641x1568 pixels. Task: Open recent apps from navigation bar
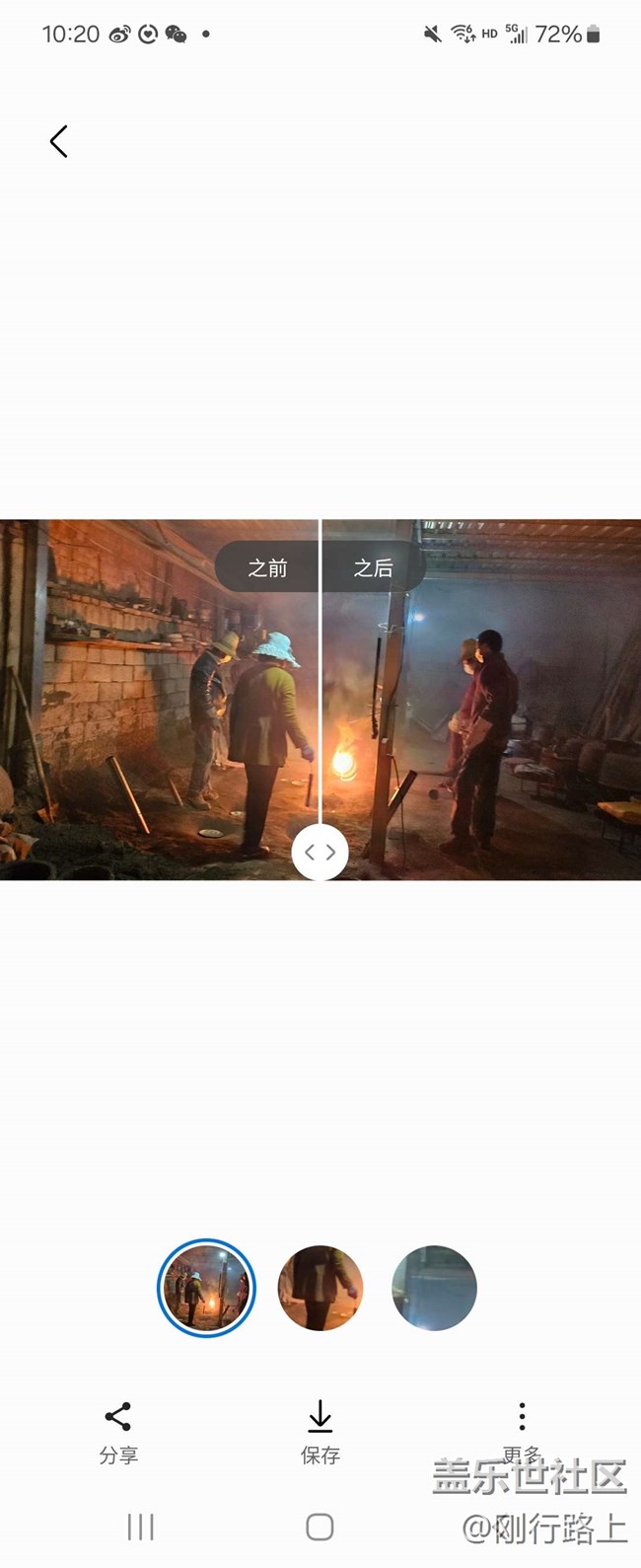[141, 1527]
